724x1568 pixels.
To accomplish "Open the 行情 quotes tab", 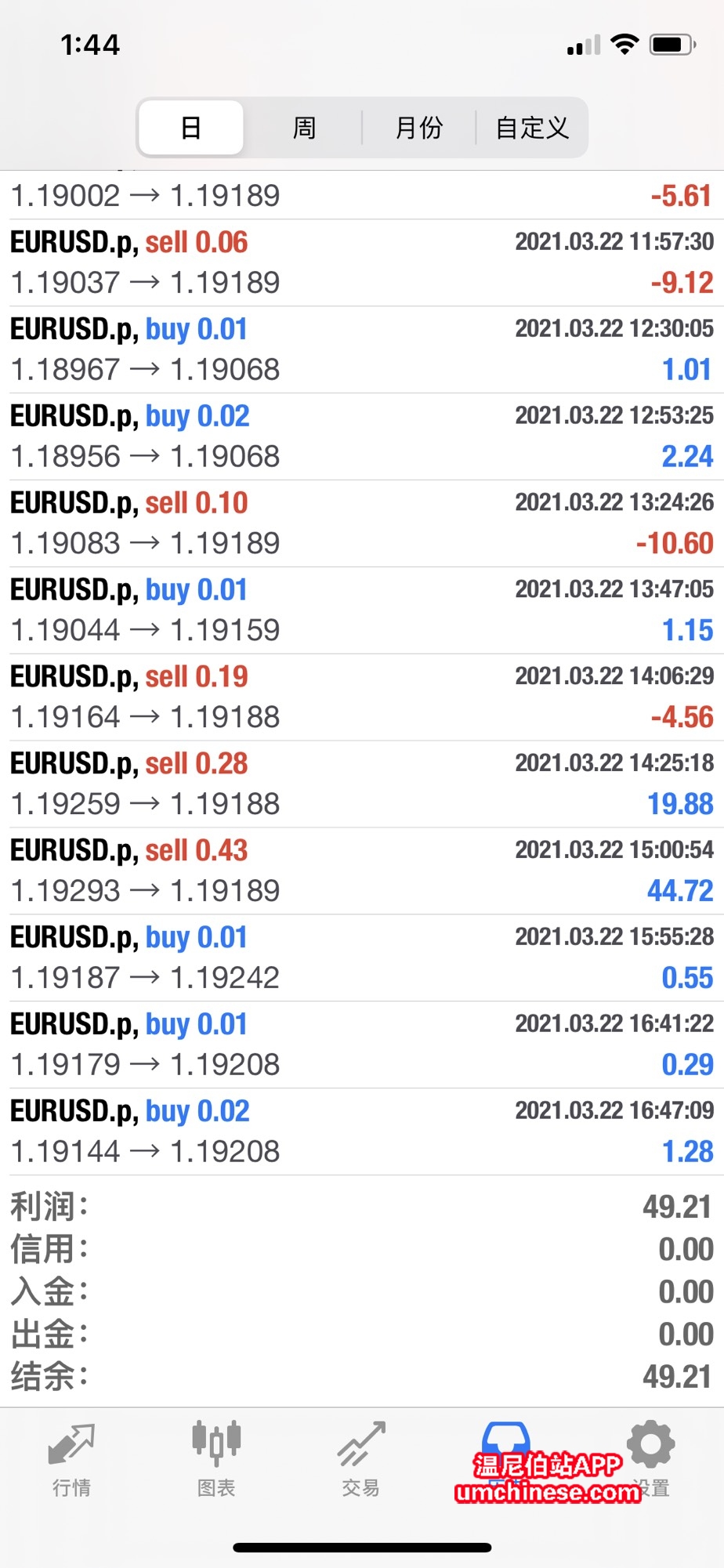I will pos(72,1459).
